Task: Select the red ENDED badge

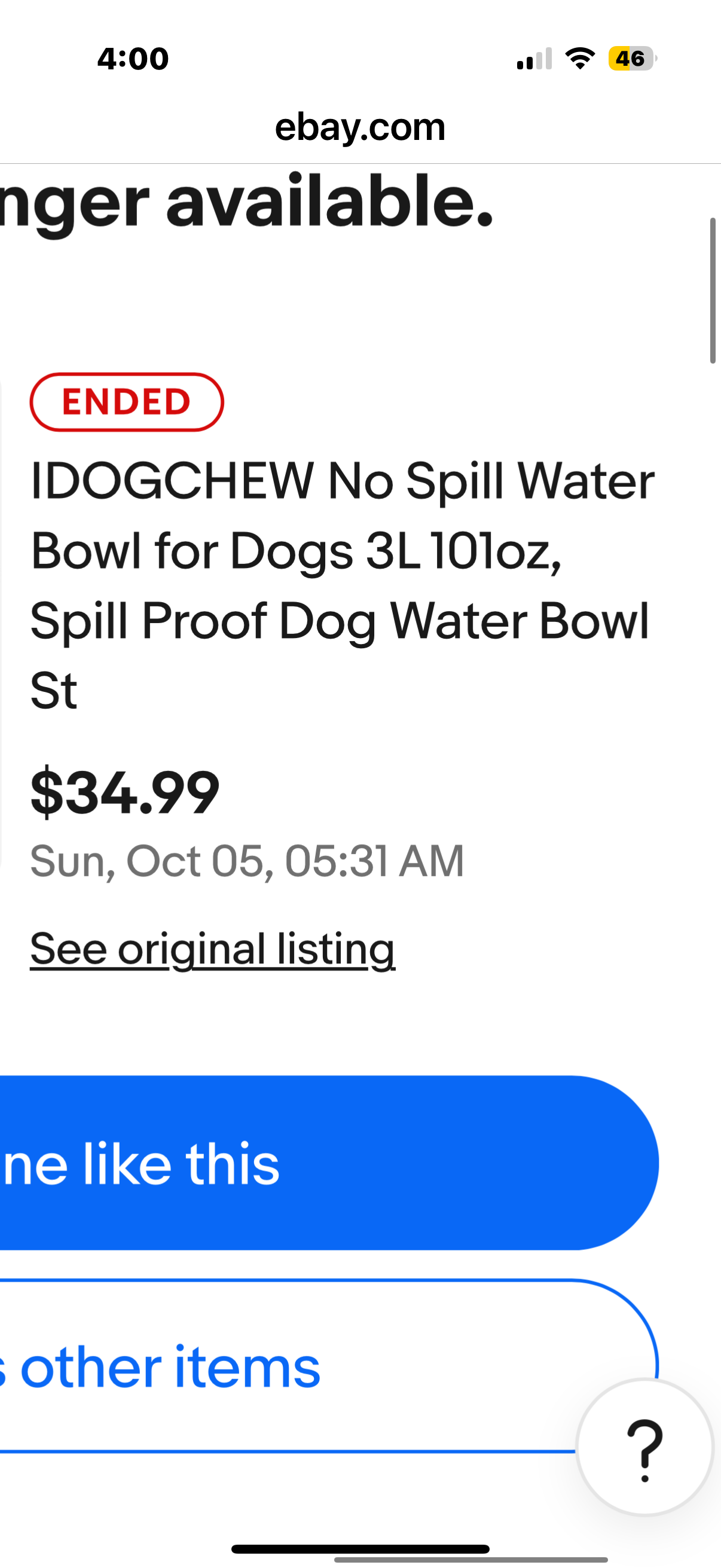Action: point(126,402)
